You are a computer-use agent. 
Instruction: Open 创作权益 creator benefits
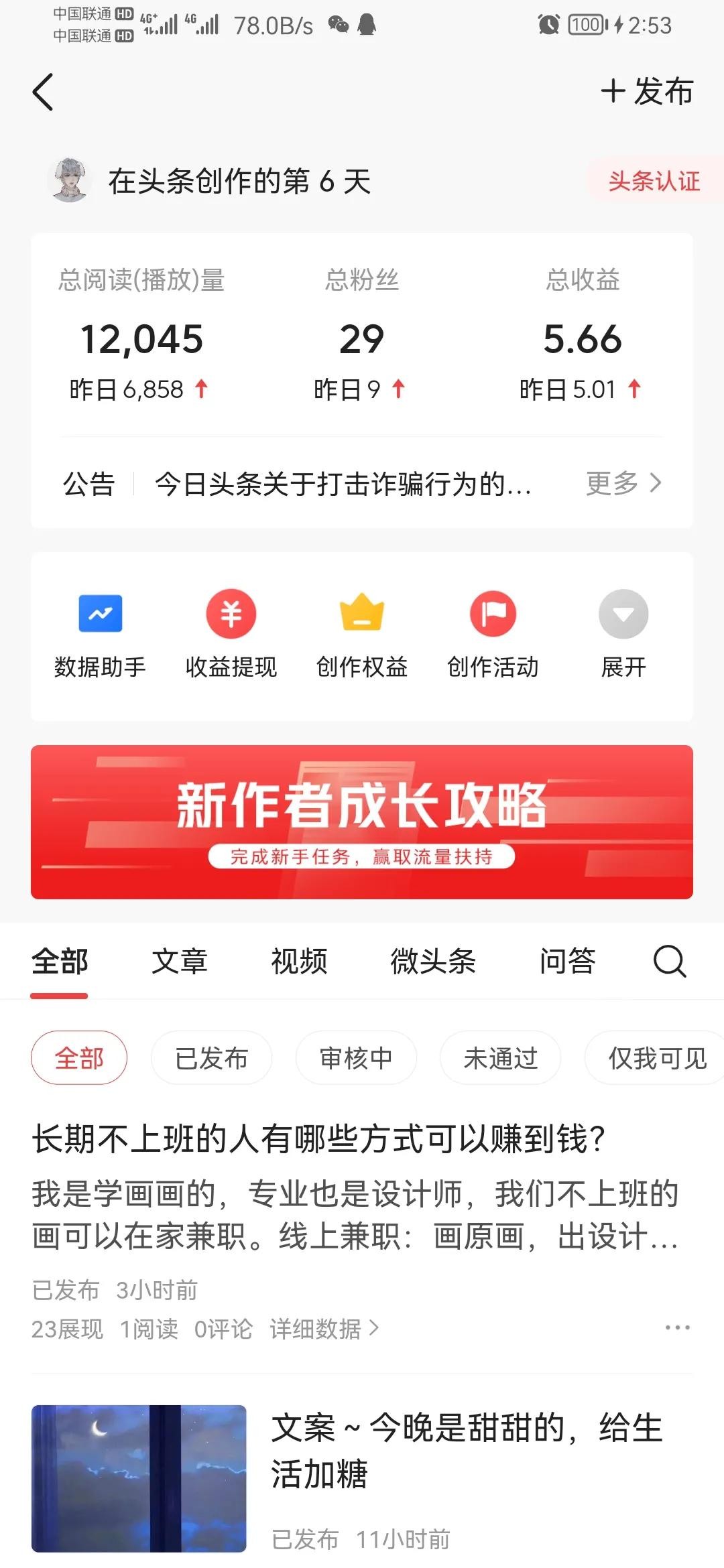pyautogui.click(x=362, y=635)
